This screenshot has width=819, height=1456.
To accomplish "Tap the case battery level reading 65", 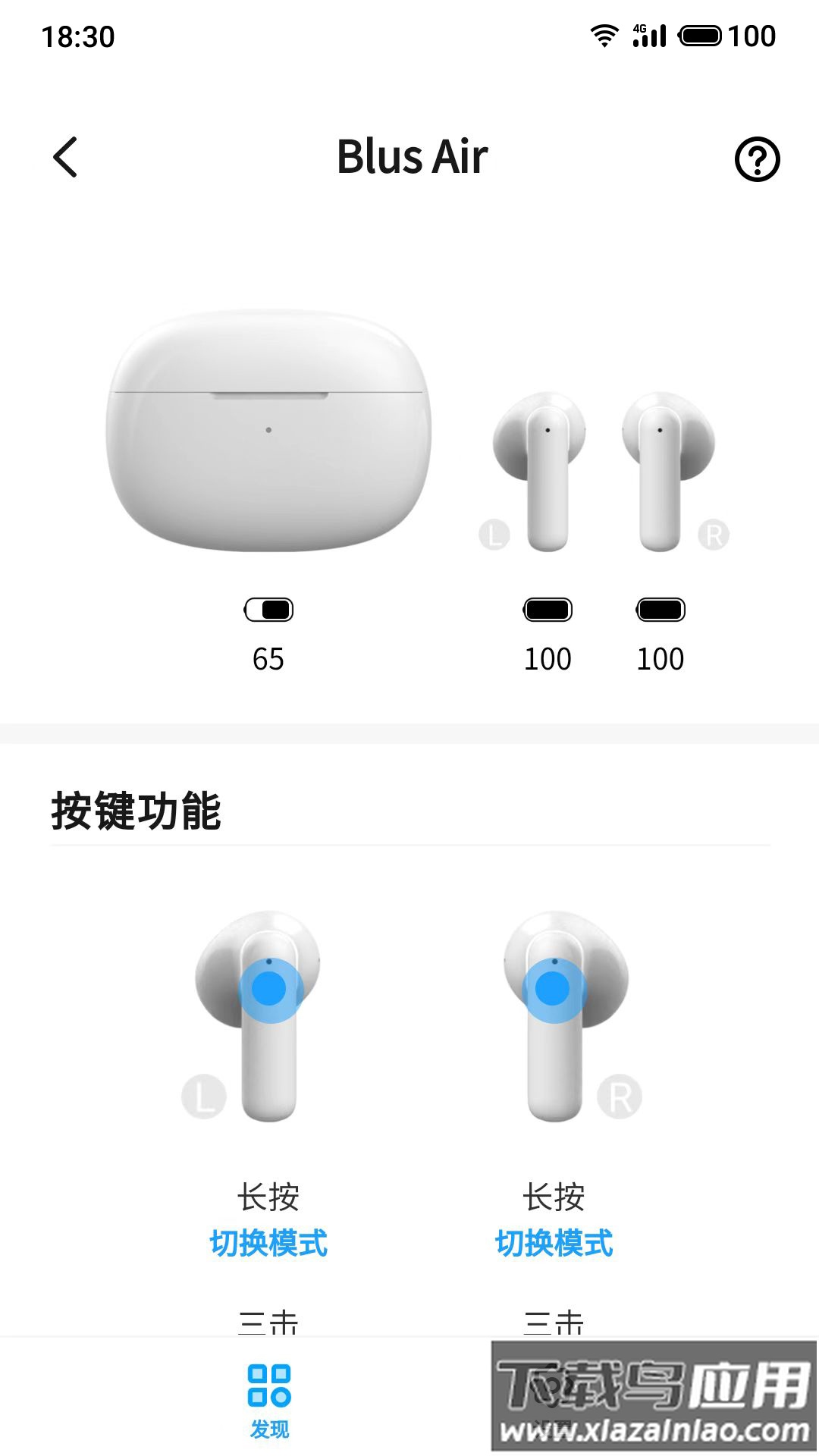I will 269,658.
